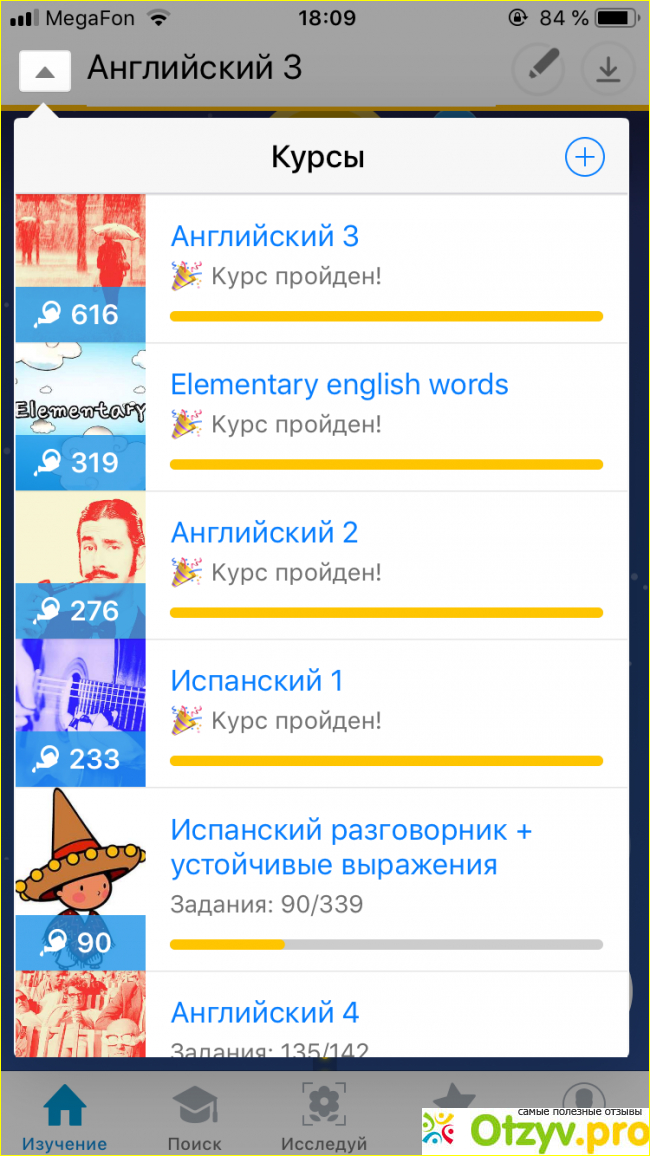Add a new course with plus button
The height and width of the screenshot is (1156, 650).
584,158
